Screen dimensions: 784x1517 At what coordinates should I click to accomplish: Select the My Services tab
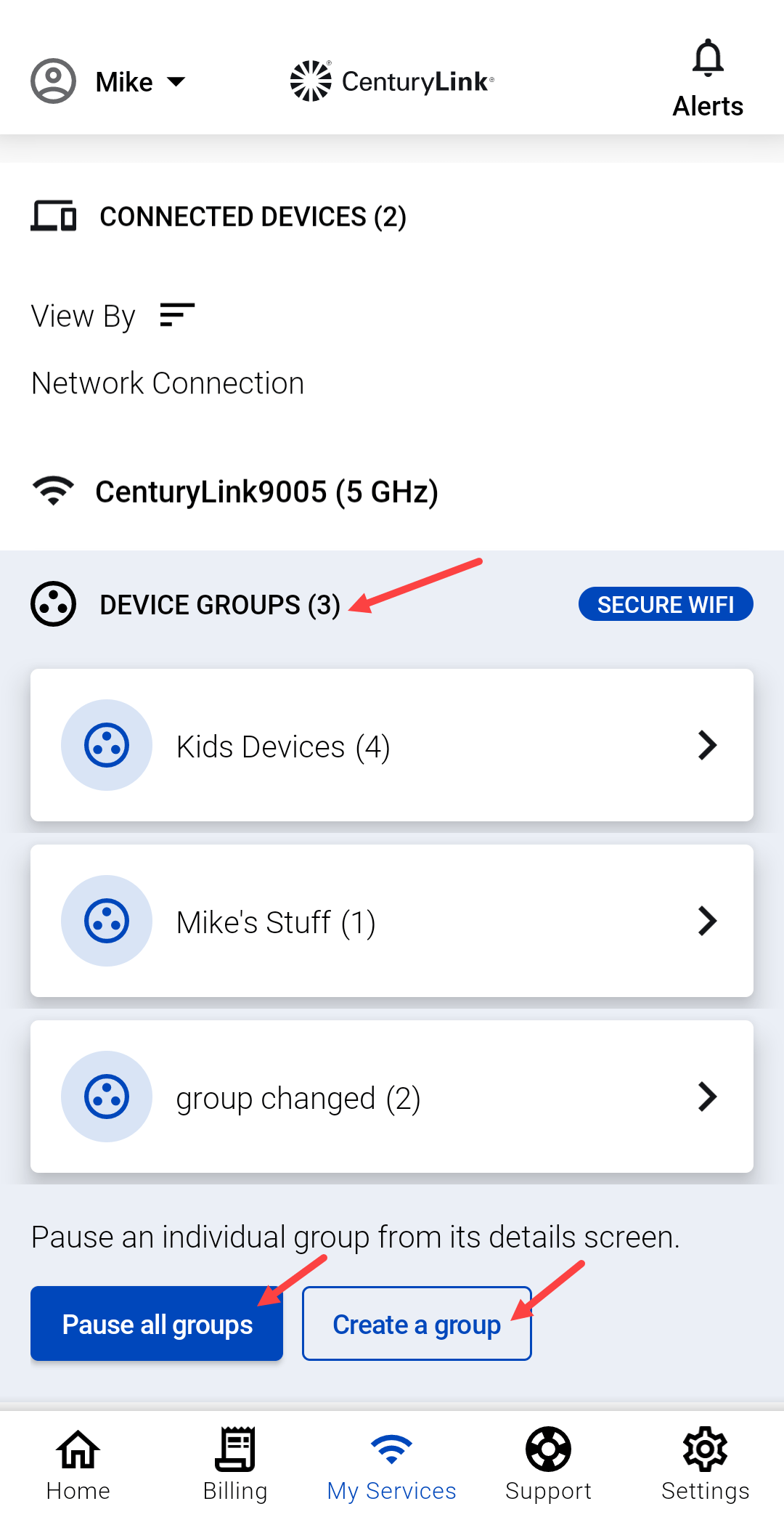tap(392, 1463)
